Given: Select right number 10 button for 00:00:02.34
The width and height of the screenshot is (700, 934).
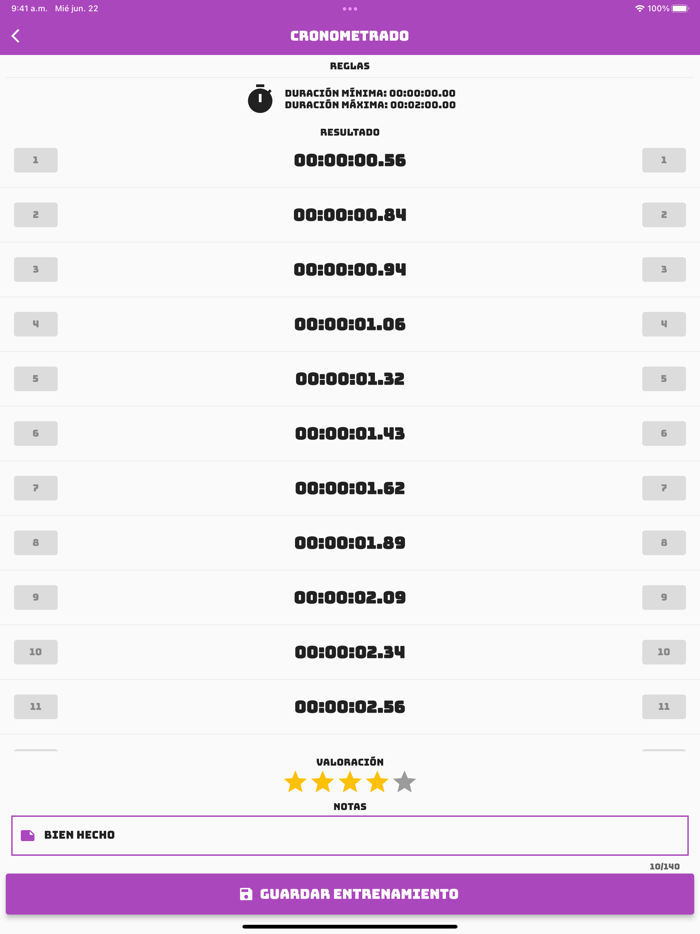Looking at the screenshot, I should pos(664,652).
